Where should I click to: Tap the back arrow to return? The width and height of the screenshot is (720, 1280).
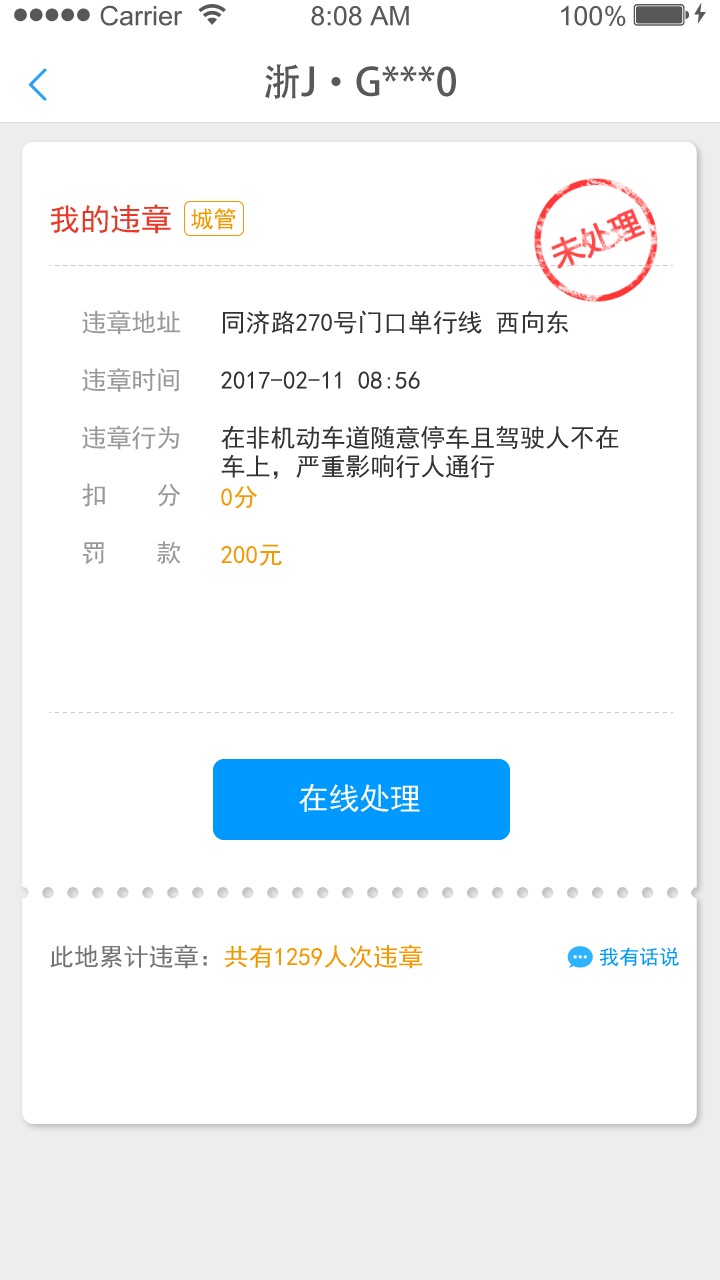[x=38, y=84]
